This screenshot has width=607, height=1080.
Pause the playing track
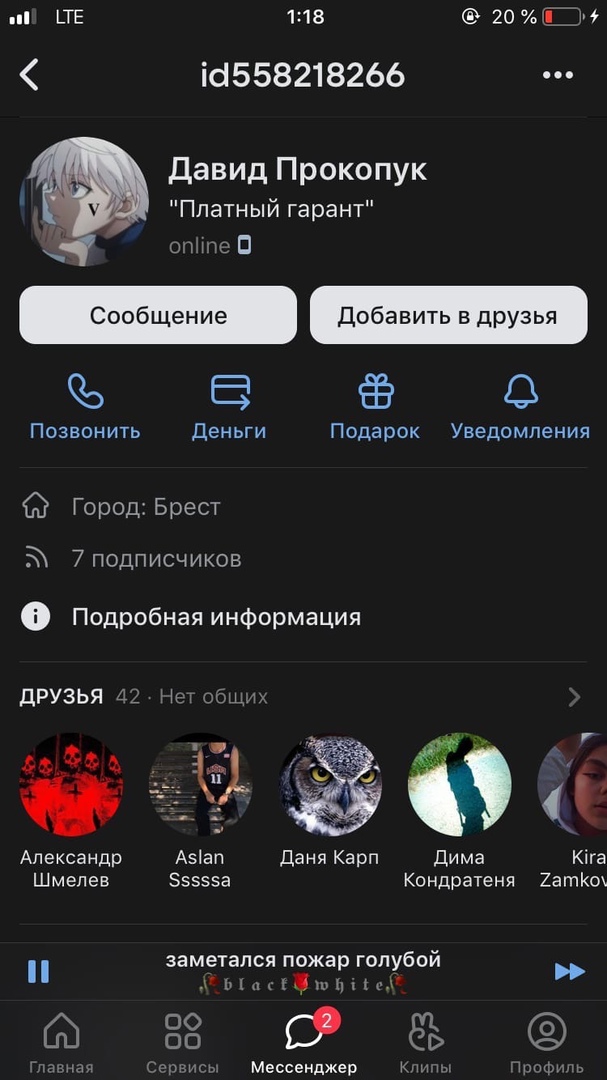(x=38, y=971)
